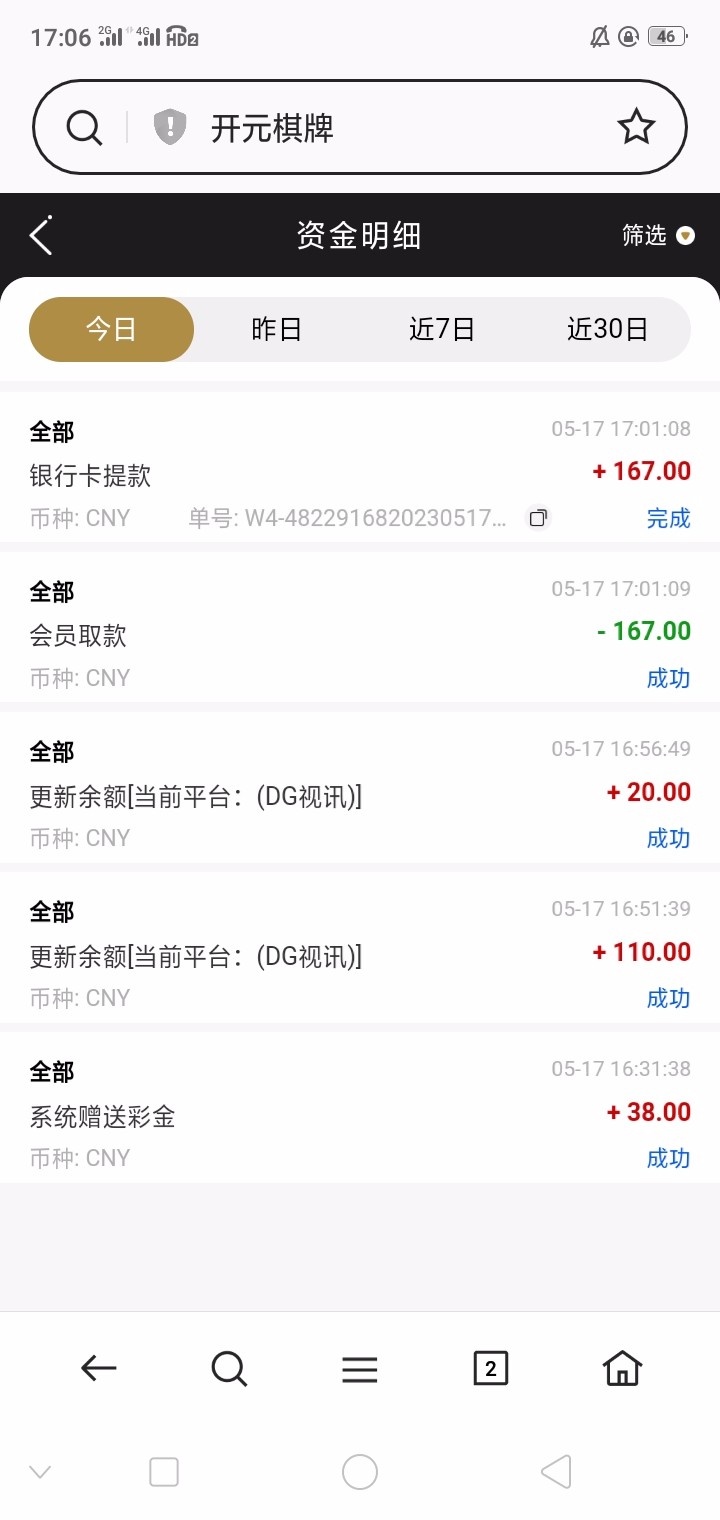The height and width of the screenshot is (1520, 720).
Task: Tap the browser search magnifier in the address bar
Action: (x=84, y=128)
